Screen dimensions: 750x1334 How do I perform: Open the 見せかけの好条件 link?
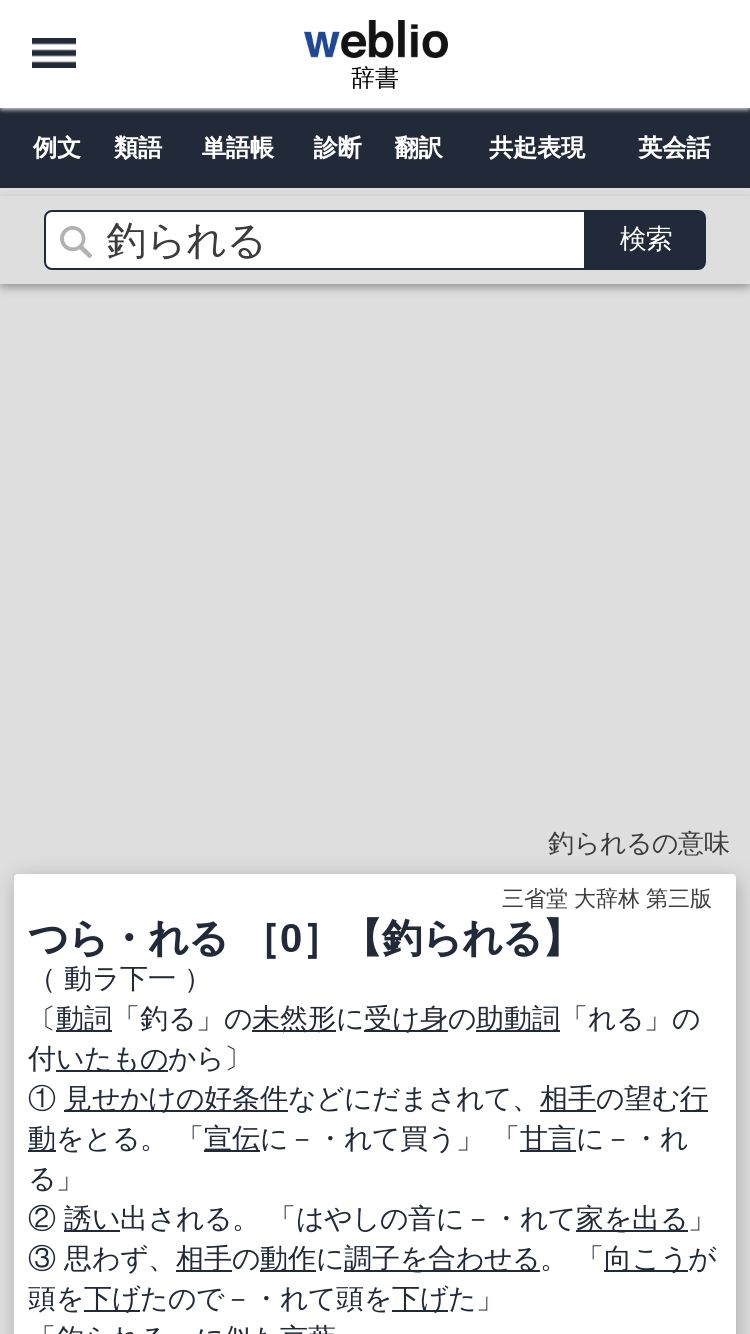[x=176, y=1099]
